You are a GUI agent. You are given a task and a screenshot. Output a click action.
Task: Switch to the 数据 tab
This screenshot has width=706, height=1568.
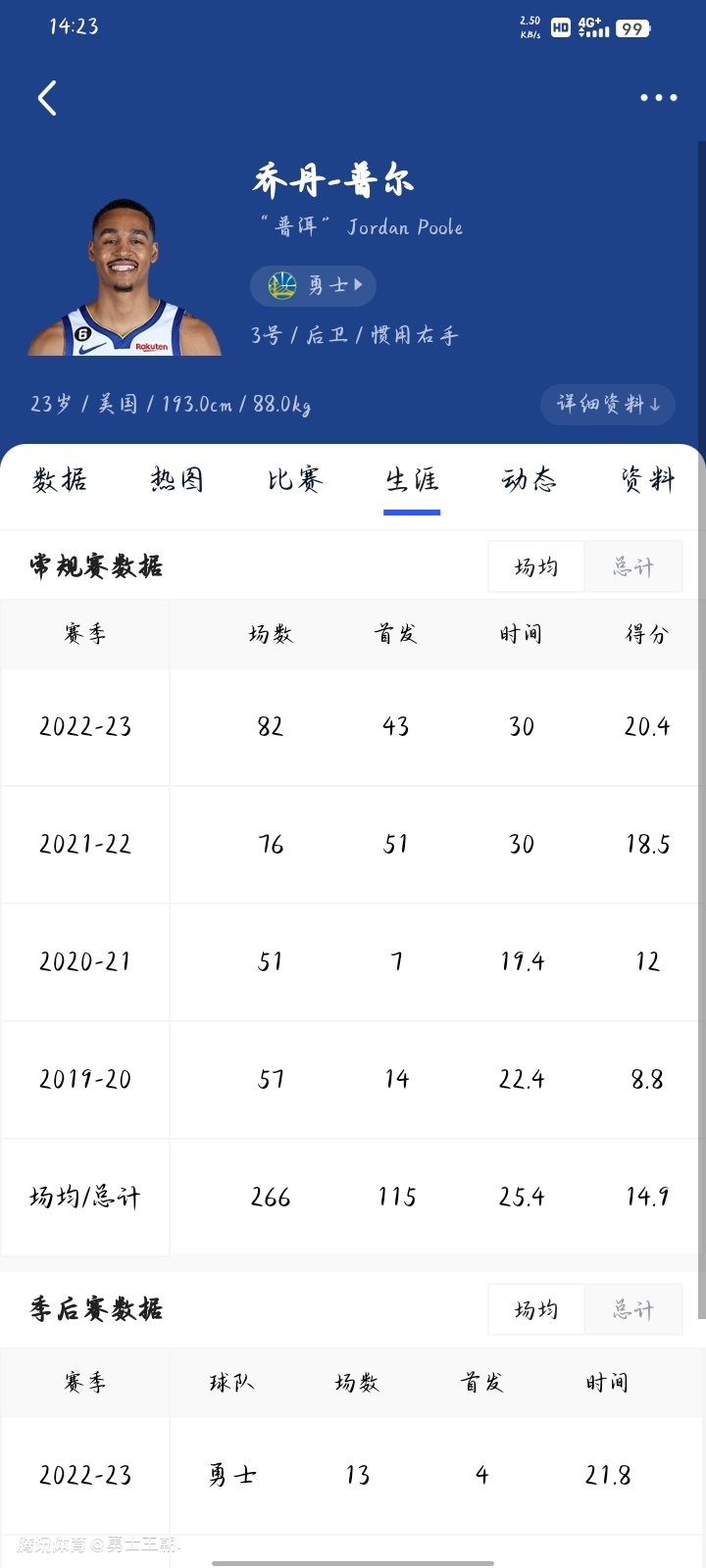[x=60, y=480]
